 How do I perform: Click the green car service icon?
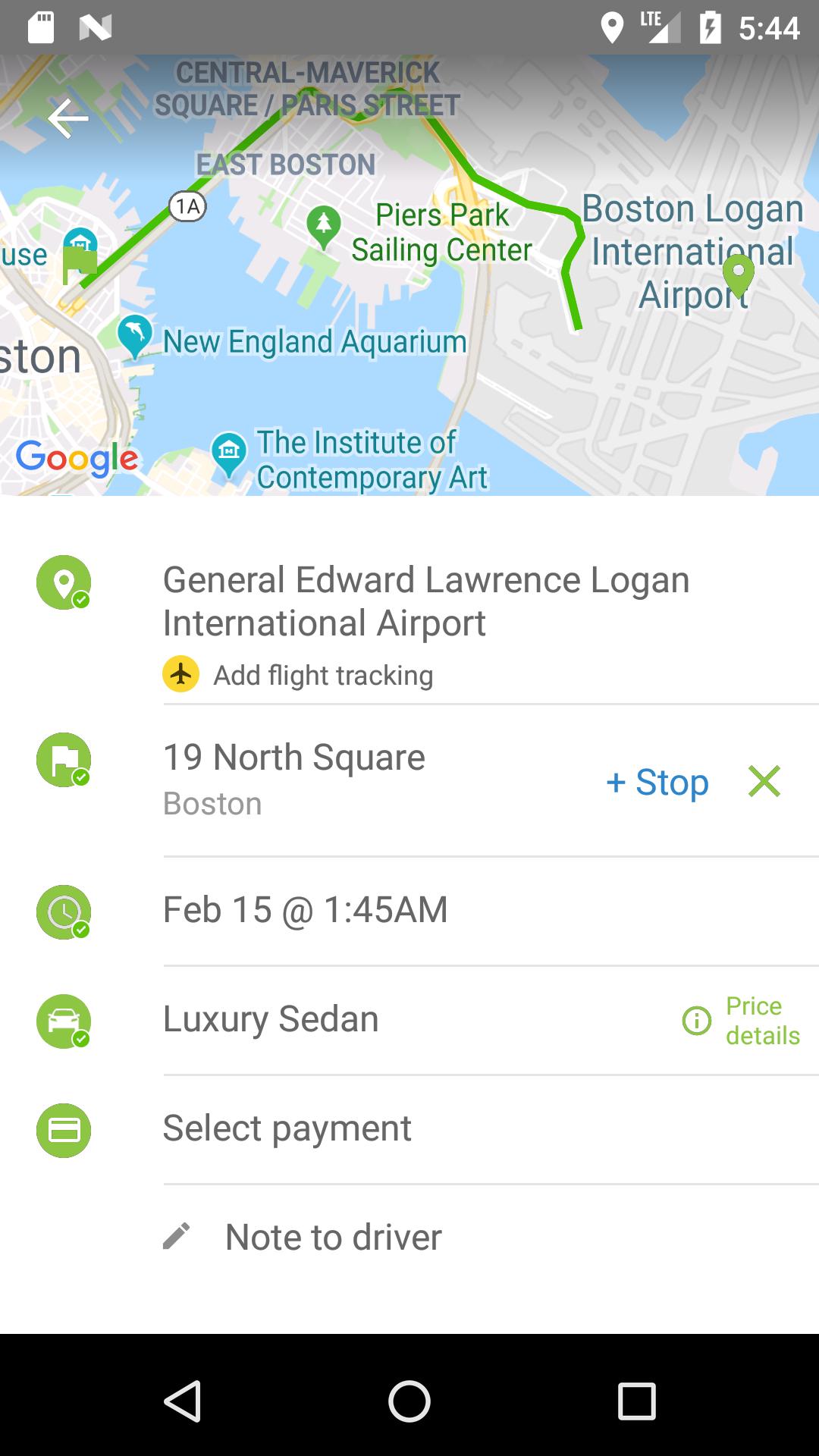(64, 1020)
